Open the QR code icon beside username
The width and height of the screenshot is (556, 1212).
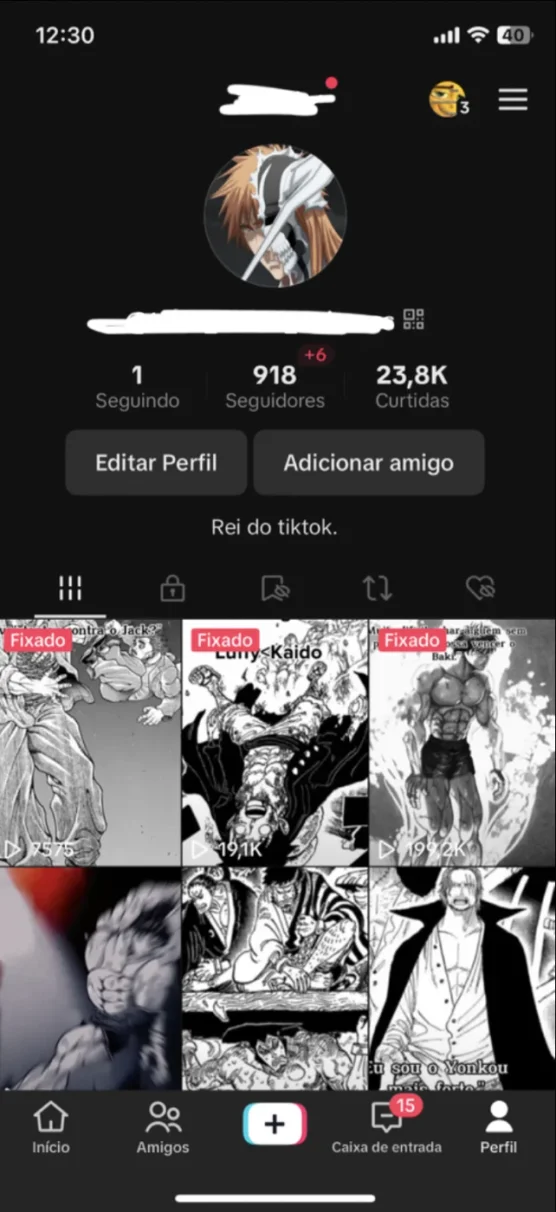pos(414,320)
